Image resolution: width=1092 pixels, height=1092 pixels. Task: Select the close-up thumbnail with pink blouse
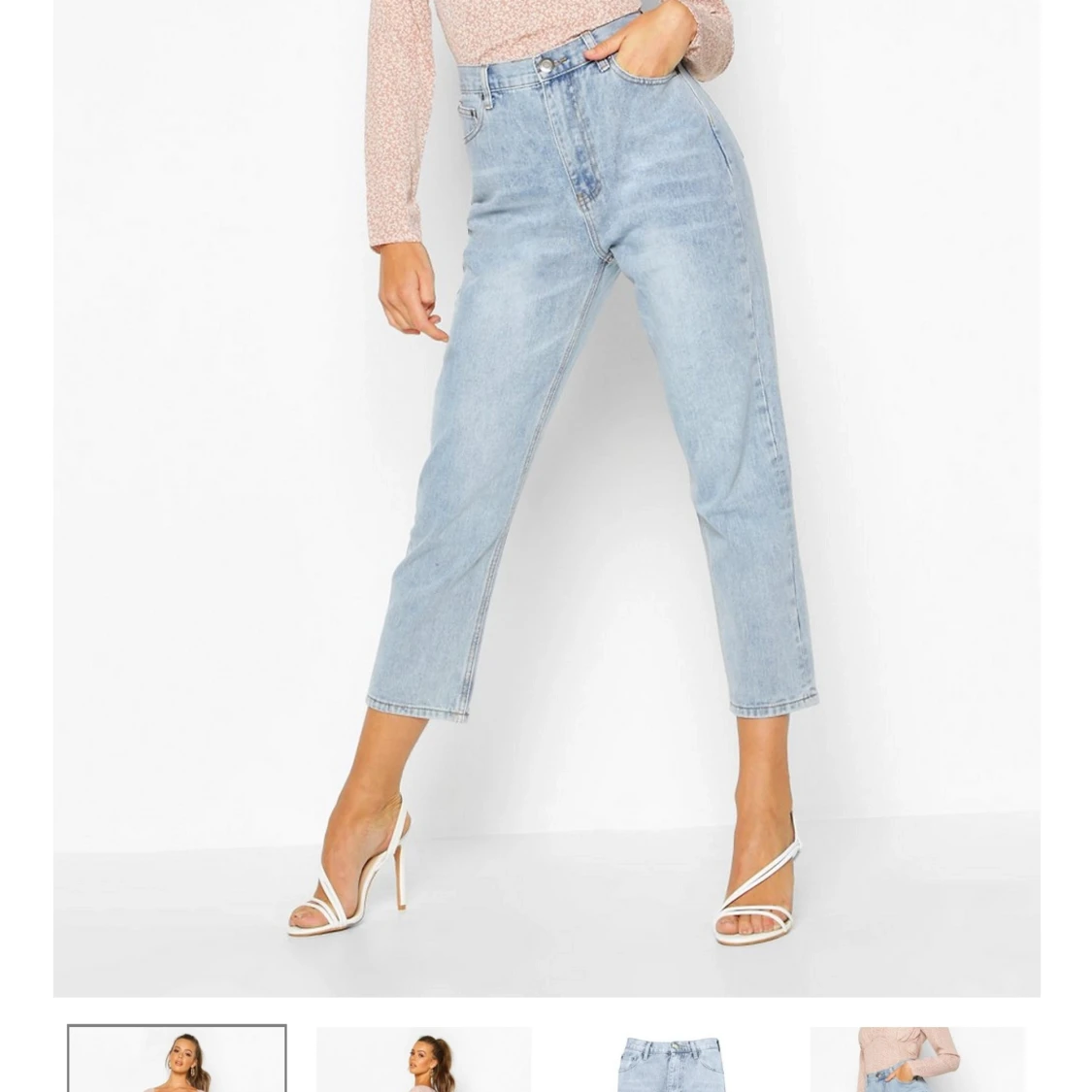pos(917,1059)
